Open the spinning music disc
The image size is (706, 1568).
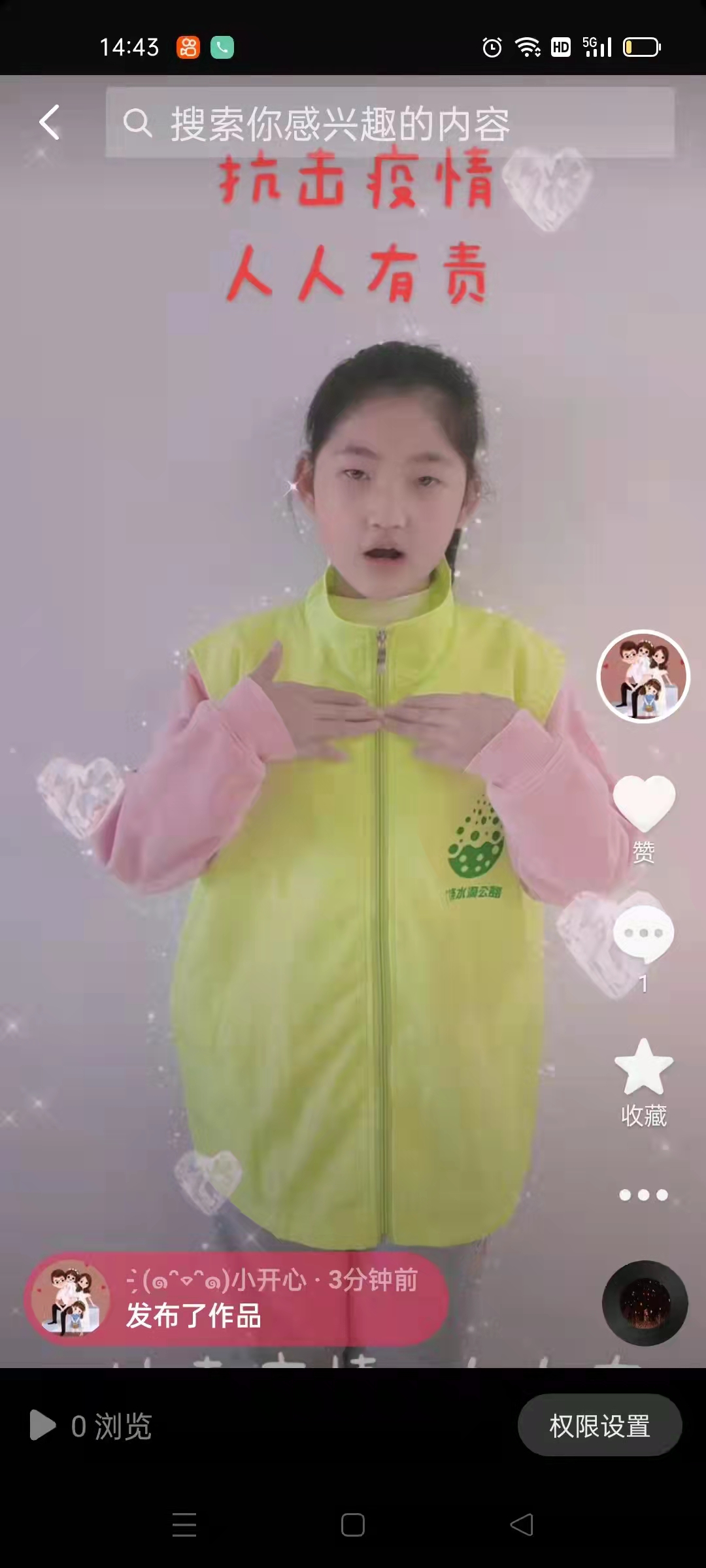[645, 1303]
